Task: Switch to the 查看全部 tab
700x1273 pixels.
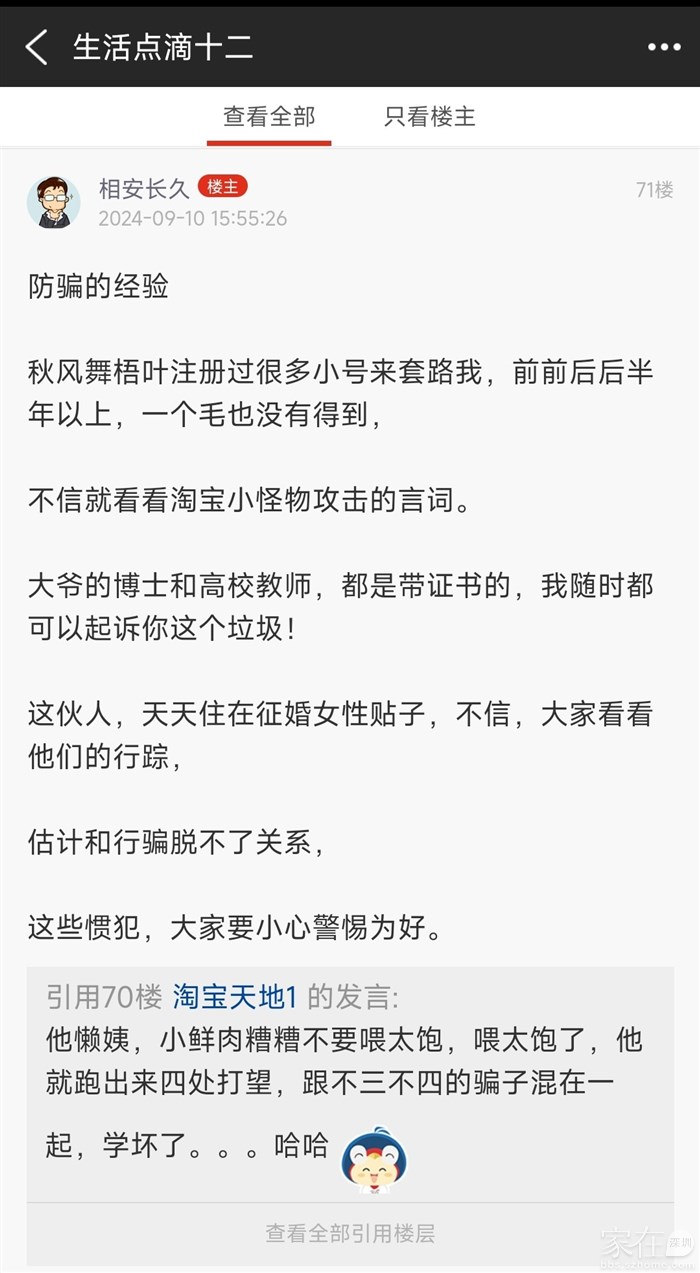Action: [269, 117]
